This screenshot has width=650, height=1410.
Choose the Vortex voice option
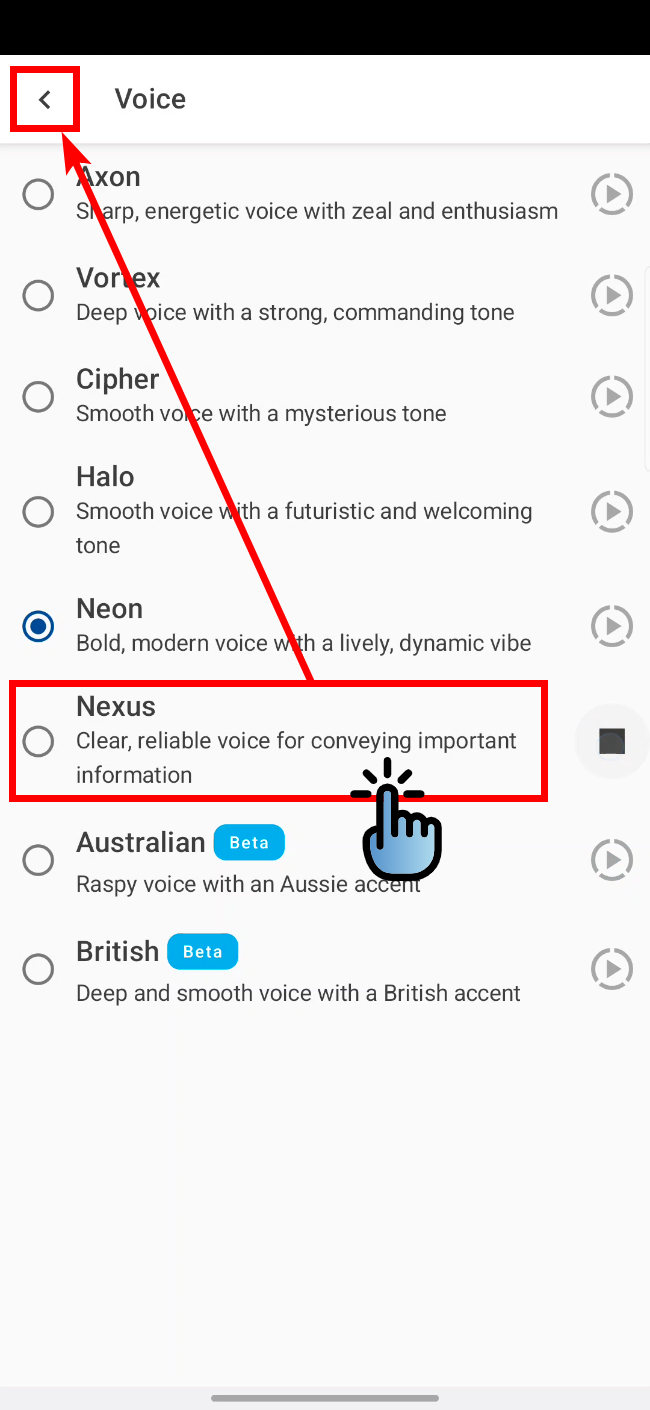click(x=38, y=295)
